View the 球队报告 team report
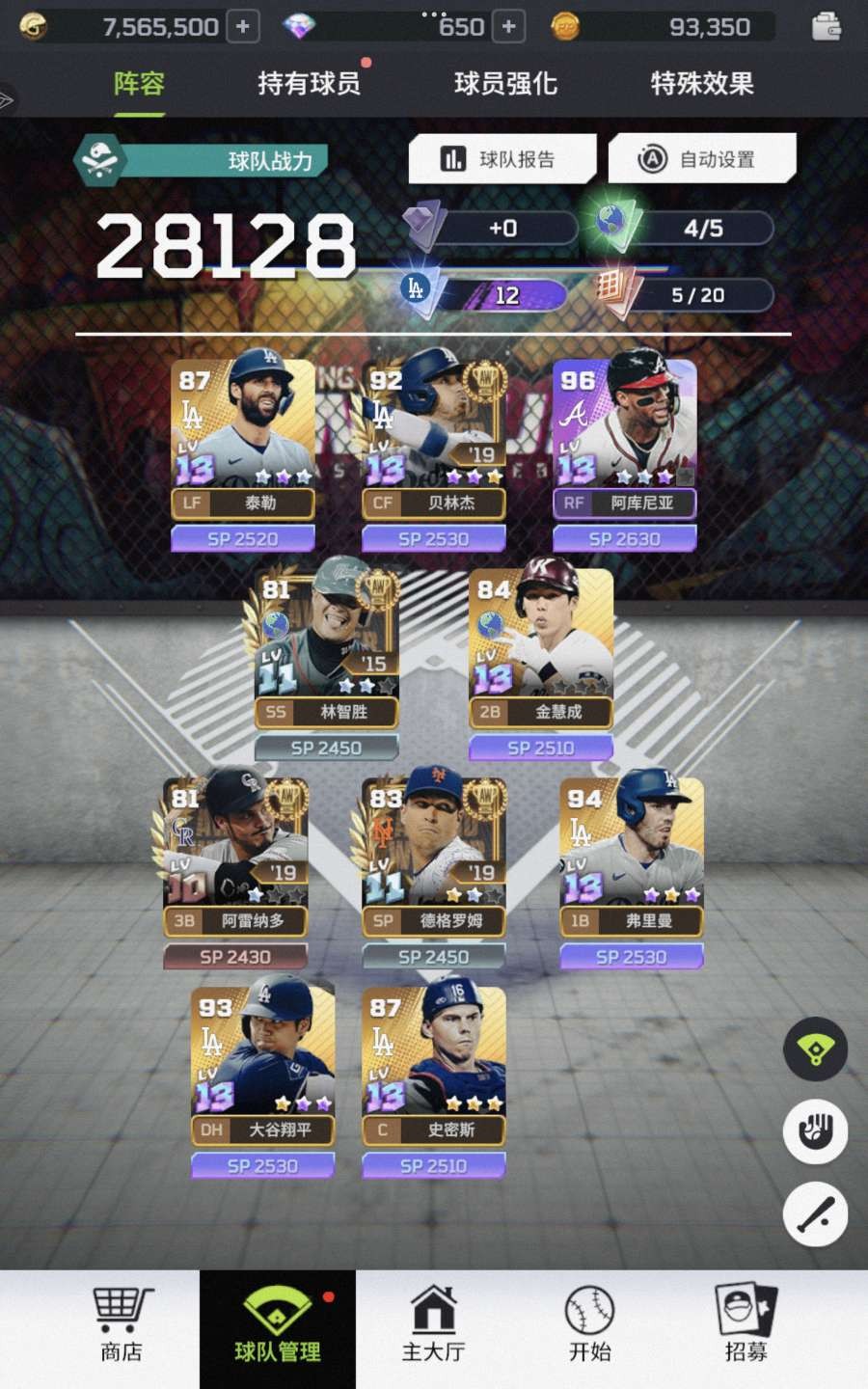 502,159
